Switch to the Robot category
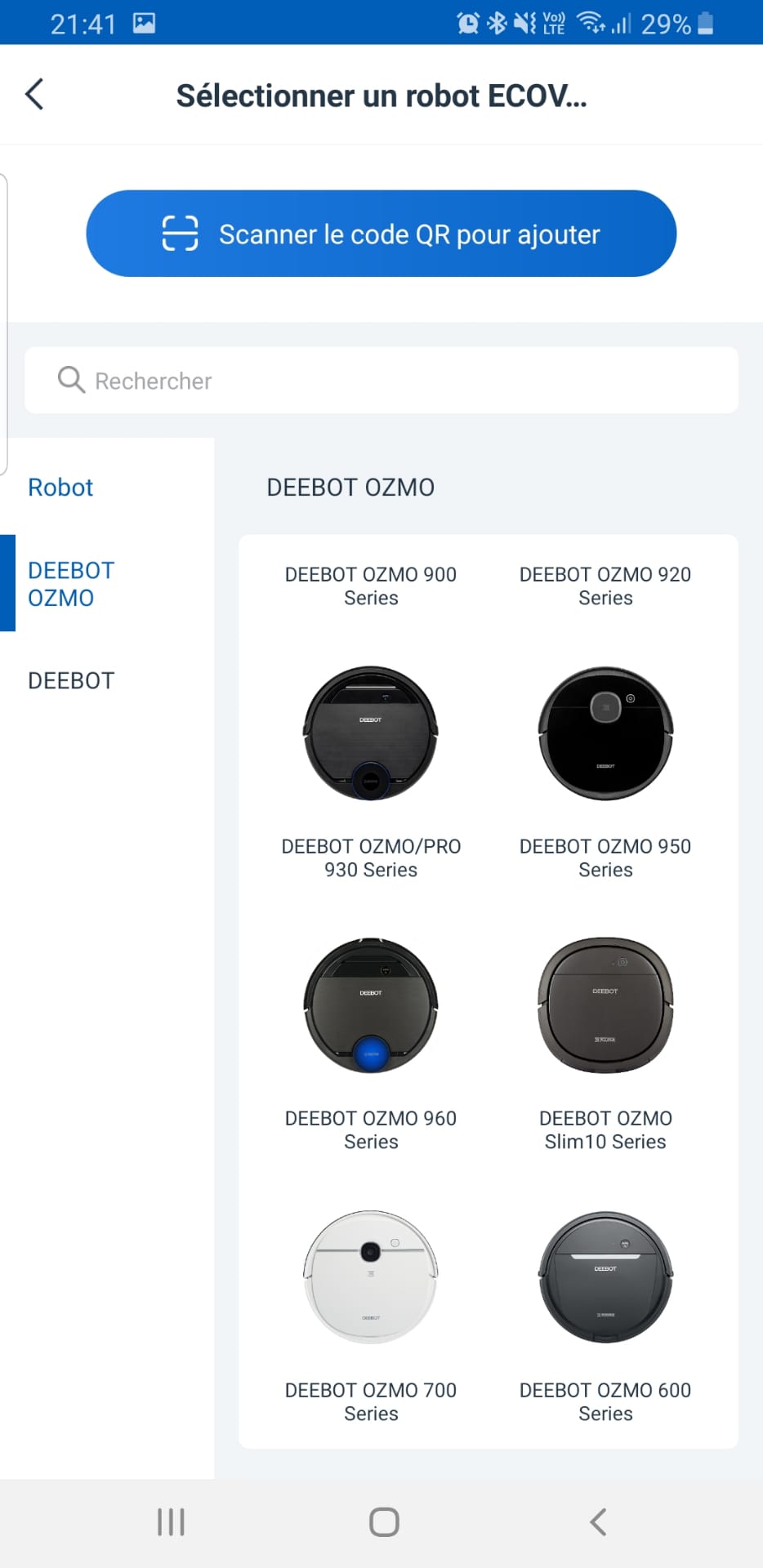Image resolution: width=763 pixels, height=1568 pixels. 60,488
